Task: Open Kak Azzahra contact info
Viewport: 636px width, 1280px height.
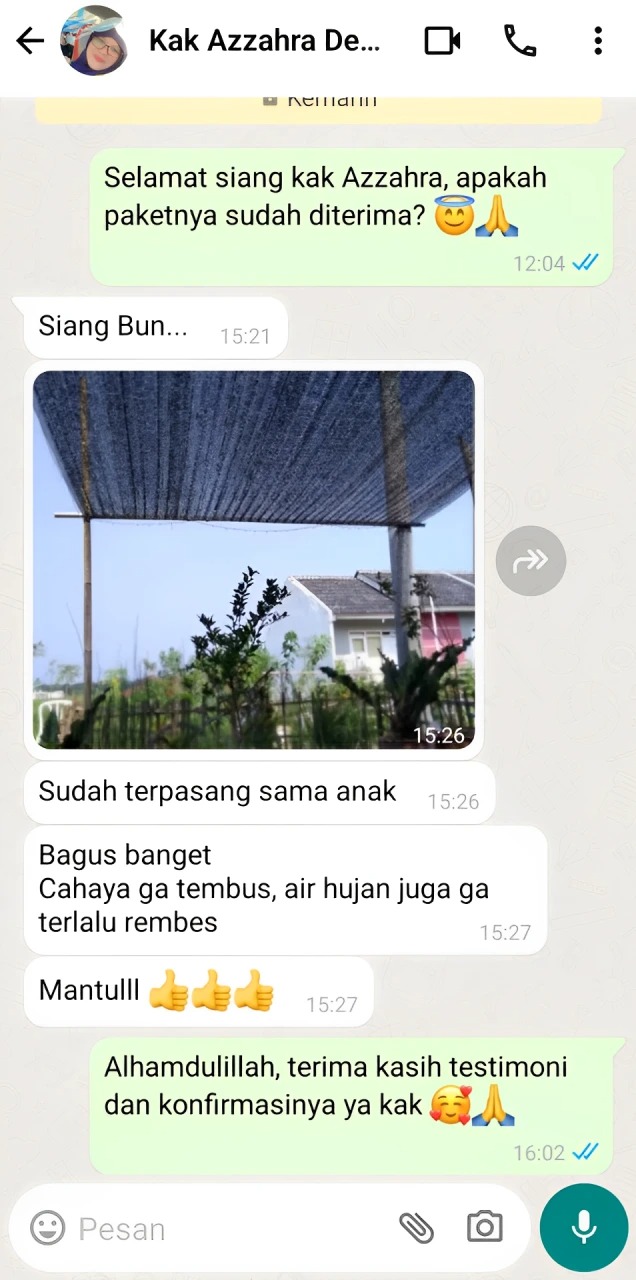Action: click(265, 41)
